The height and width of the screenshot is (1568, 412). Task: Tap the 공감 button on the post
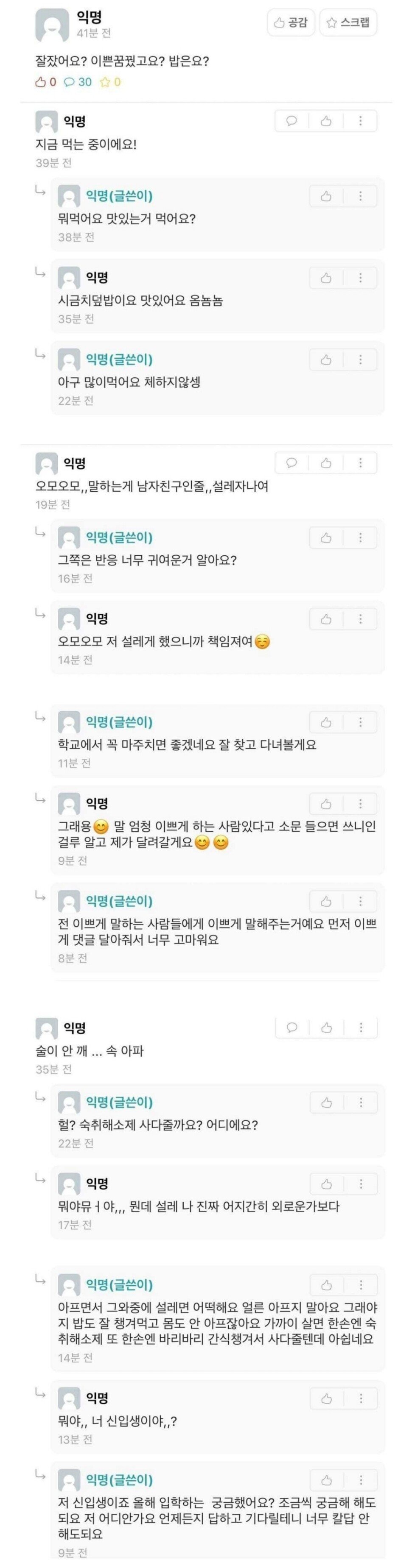291,22
